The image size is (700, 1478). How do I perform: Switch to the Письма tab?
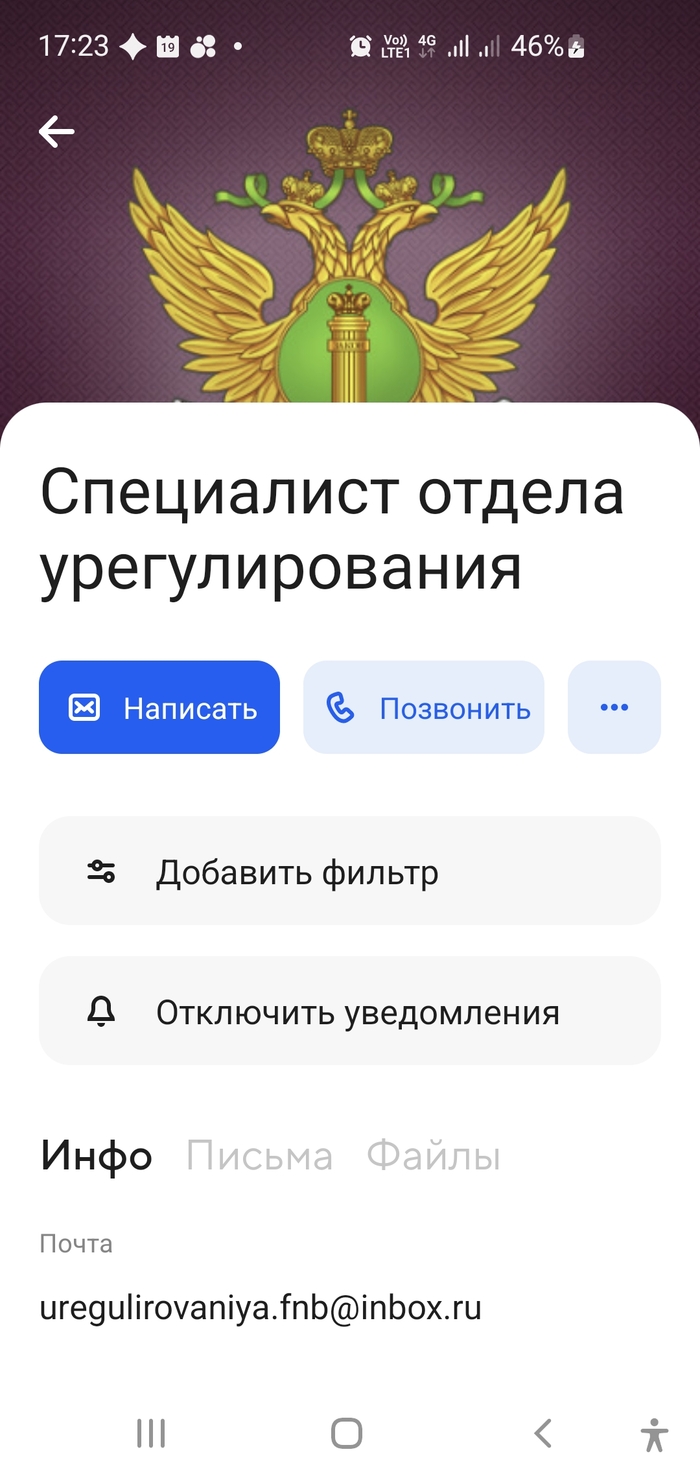point(259,1156)
